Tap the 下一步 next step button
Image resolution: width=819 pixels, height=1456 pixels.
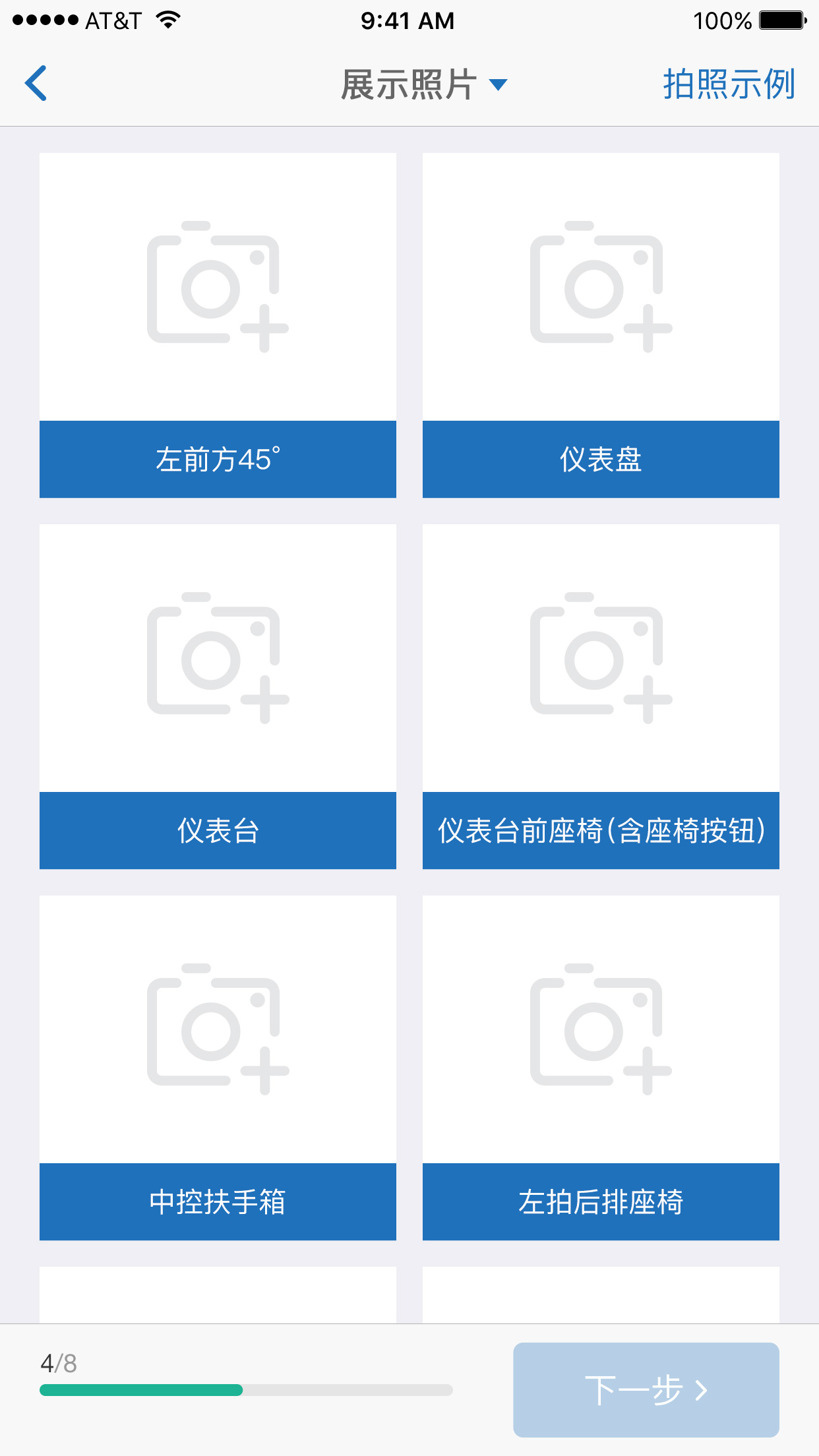[x=646, y=1390]
